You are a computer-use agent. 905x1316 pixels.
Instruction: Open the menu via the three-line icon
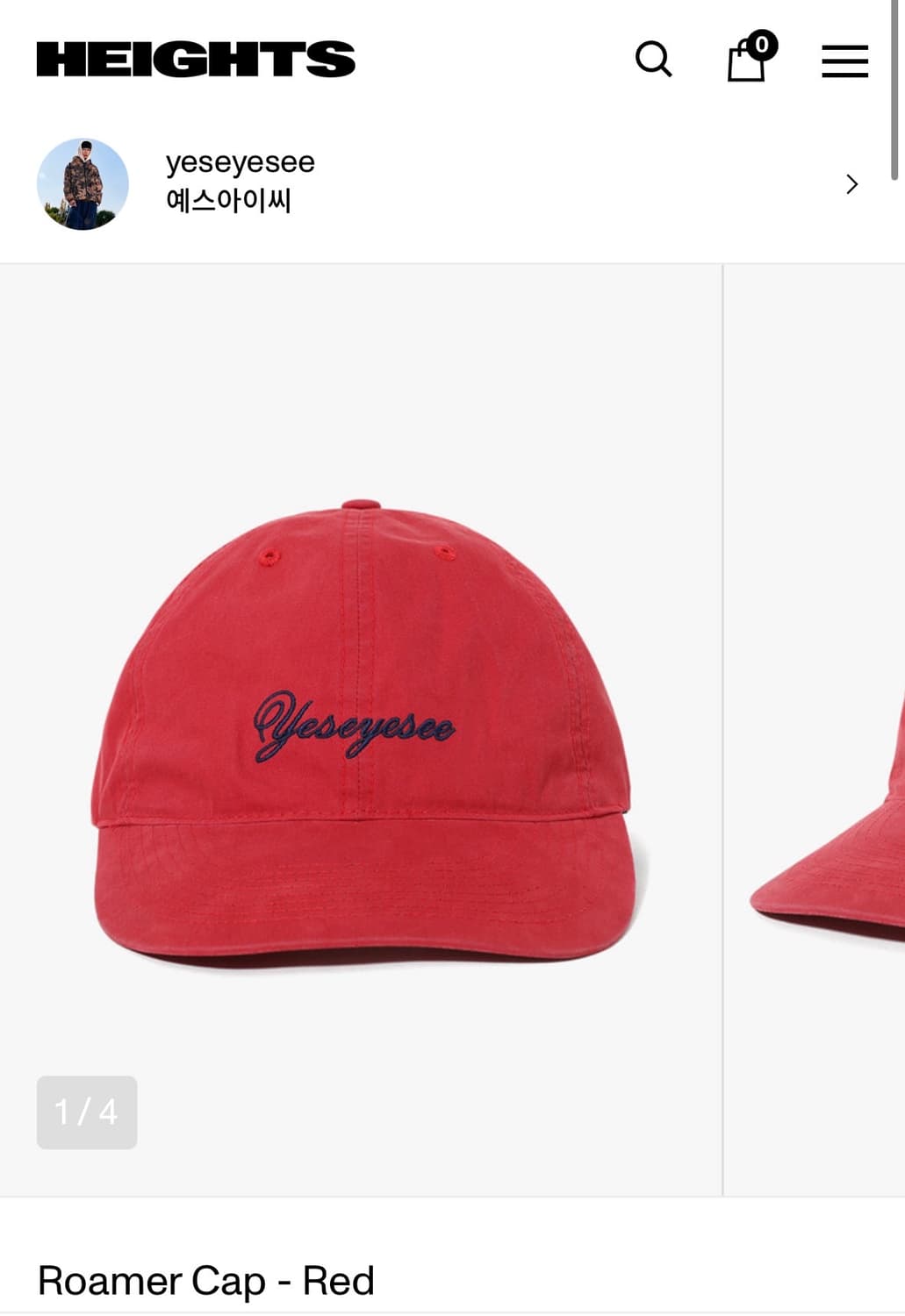point(844,61)
